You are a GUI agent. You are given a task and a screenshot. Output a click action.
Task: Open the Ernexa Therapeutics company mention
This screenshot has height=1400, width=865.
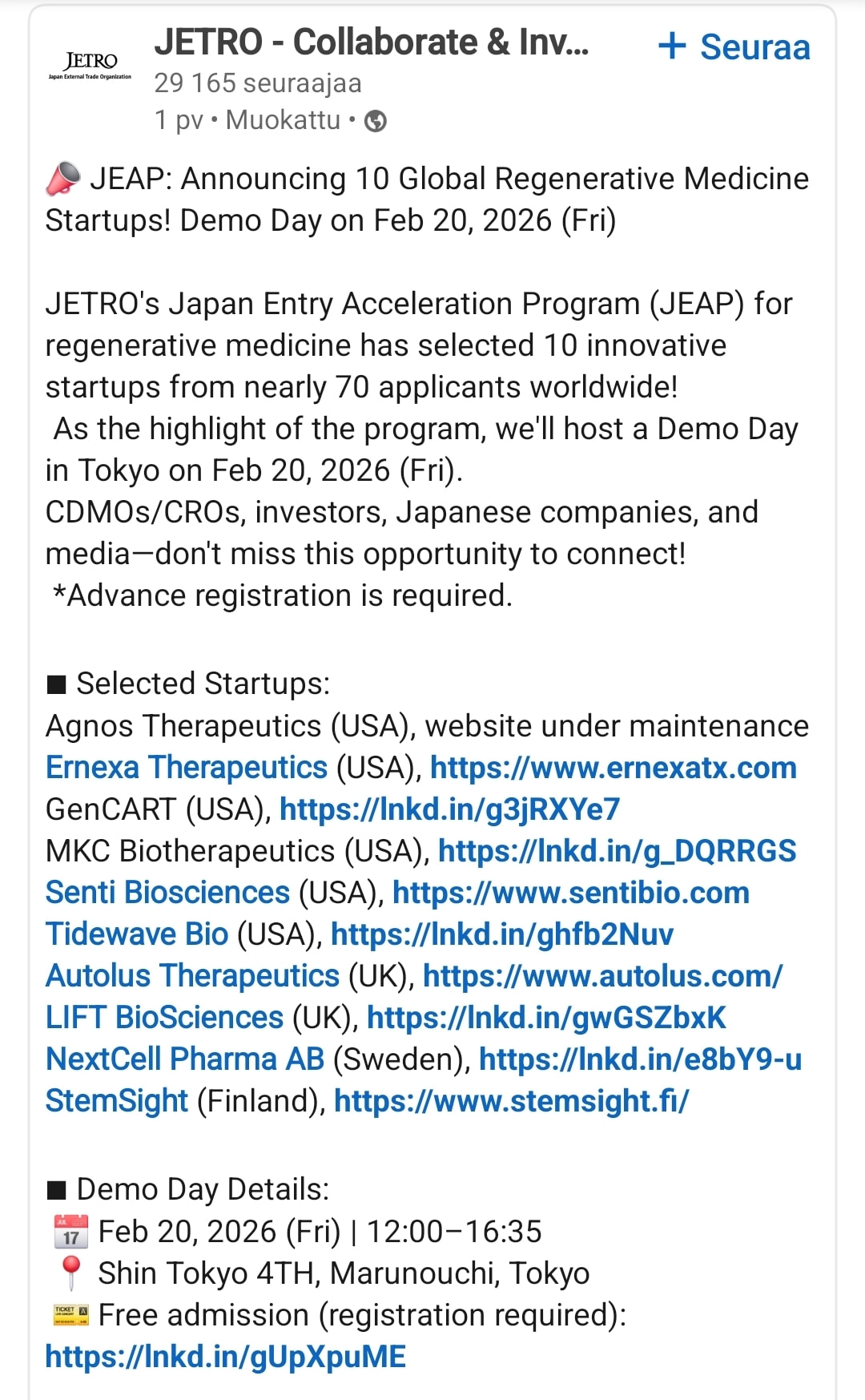coord(187,768)
